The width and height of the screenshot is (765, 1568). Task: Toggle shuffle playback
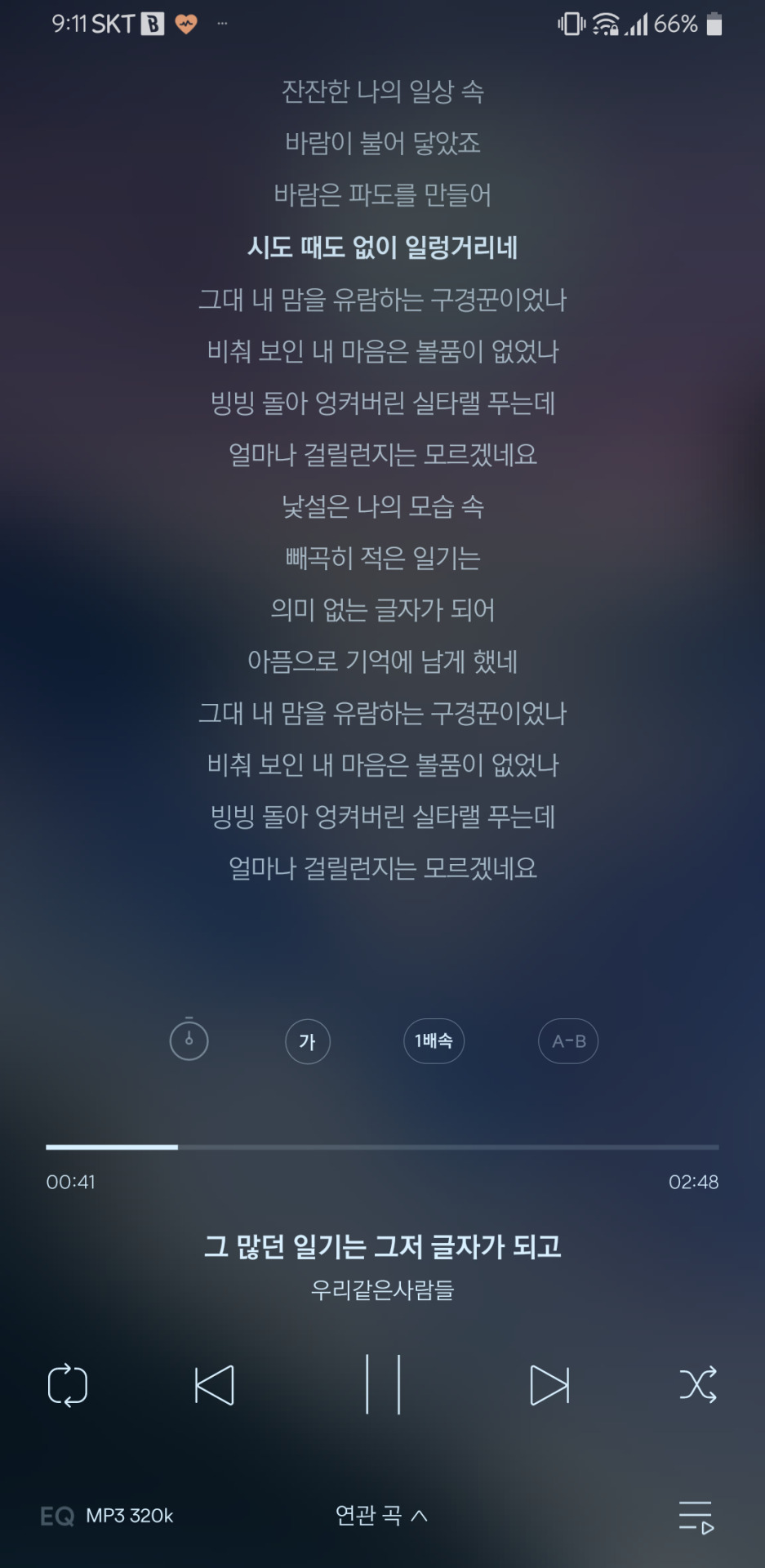tap(698, 1384)
